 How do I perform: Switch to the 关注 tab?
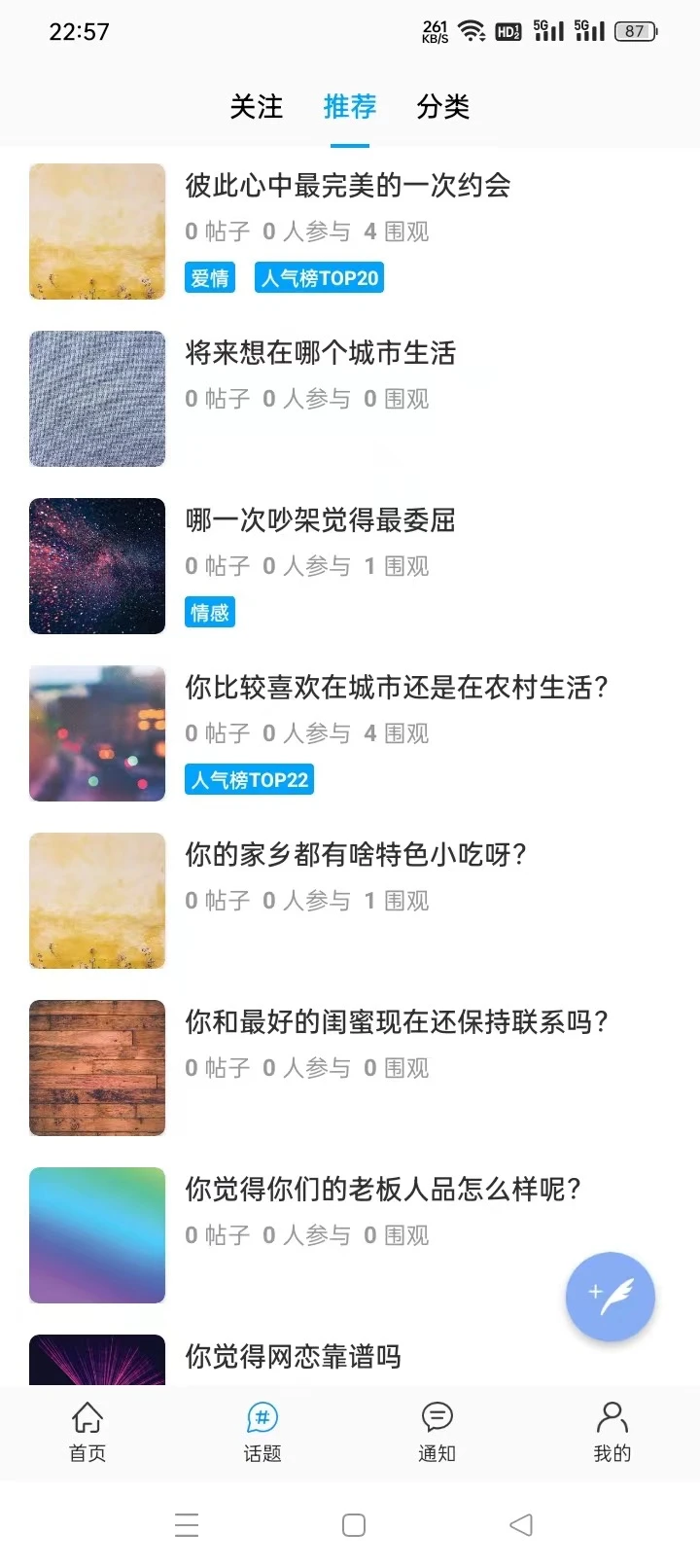[255, 108]
